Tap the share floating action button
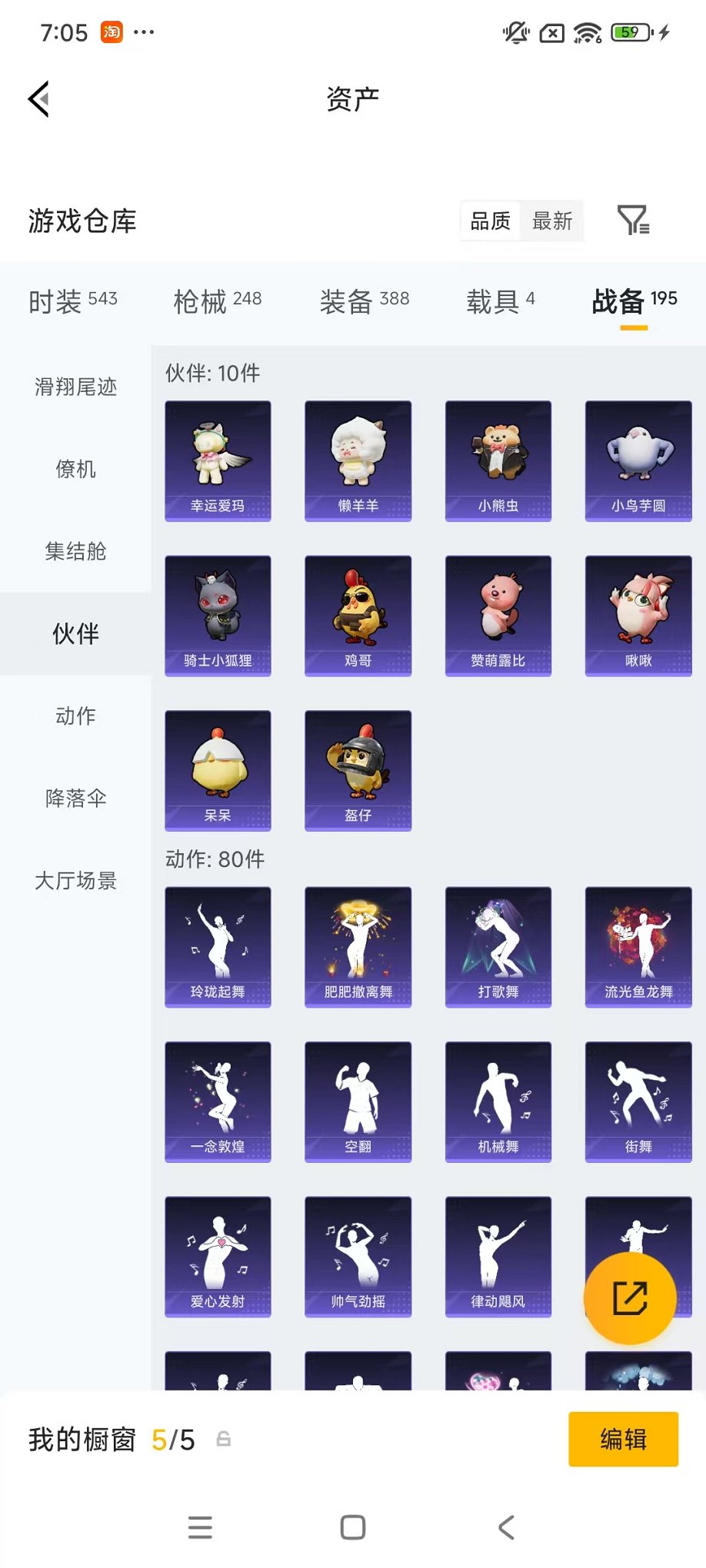 click(631, 1297)
